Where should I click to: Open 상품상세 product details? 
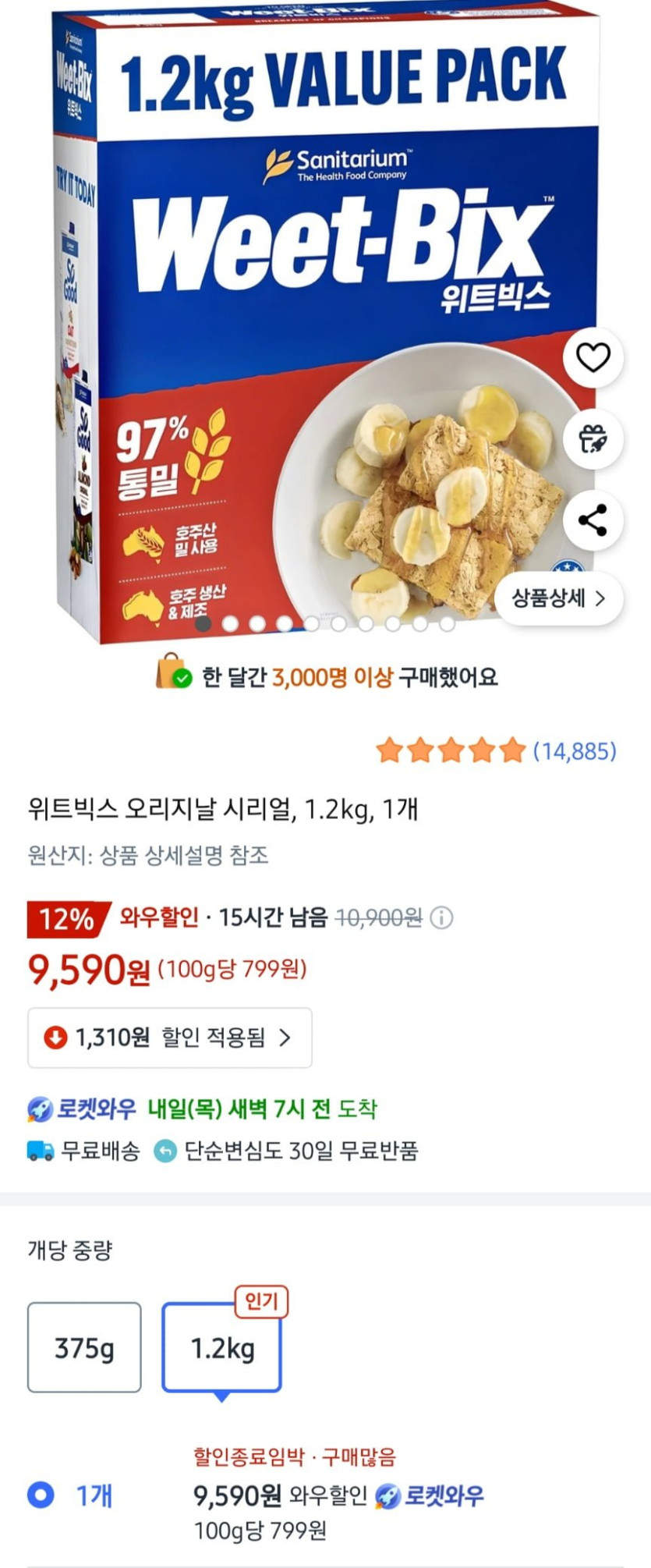tap(558, 598)
